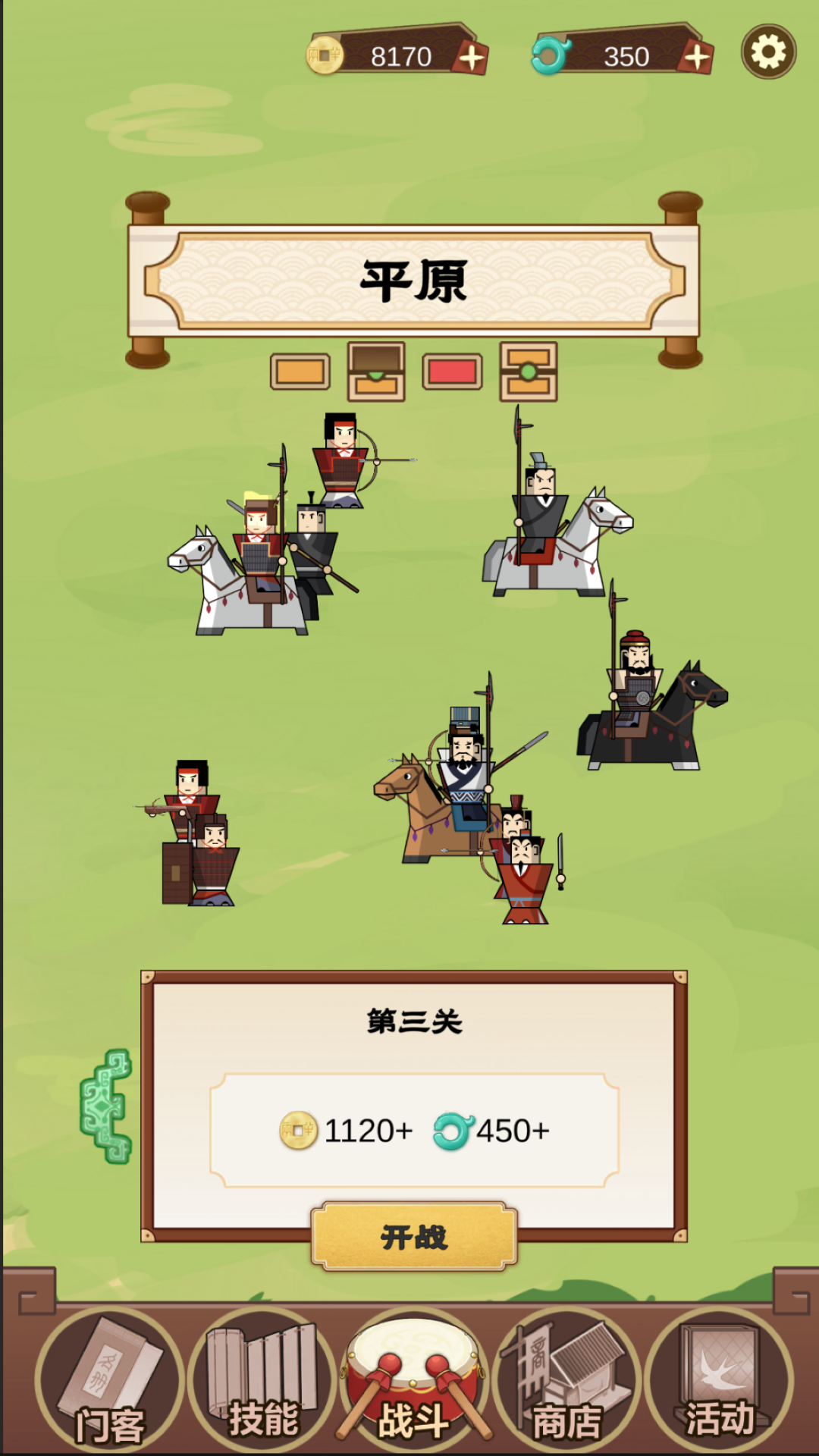Open the treasure chest with the dark lid
This screenshot has height=1456, width=819.
376,372
